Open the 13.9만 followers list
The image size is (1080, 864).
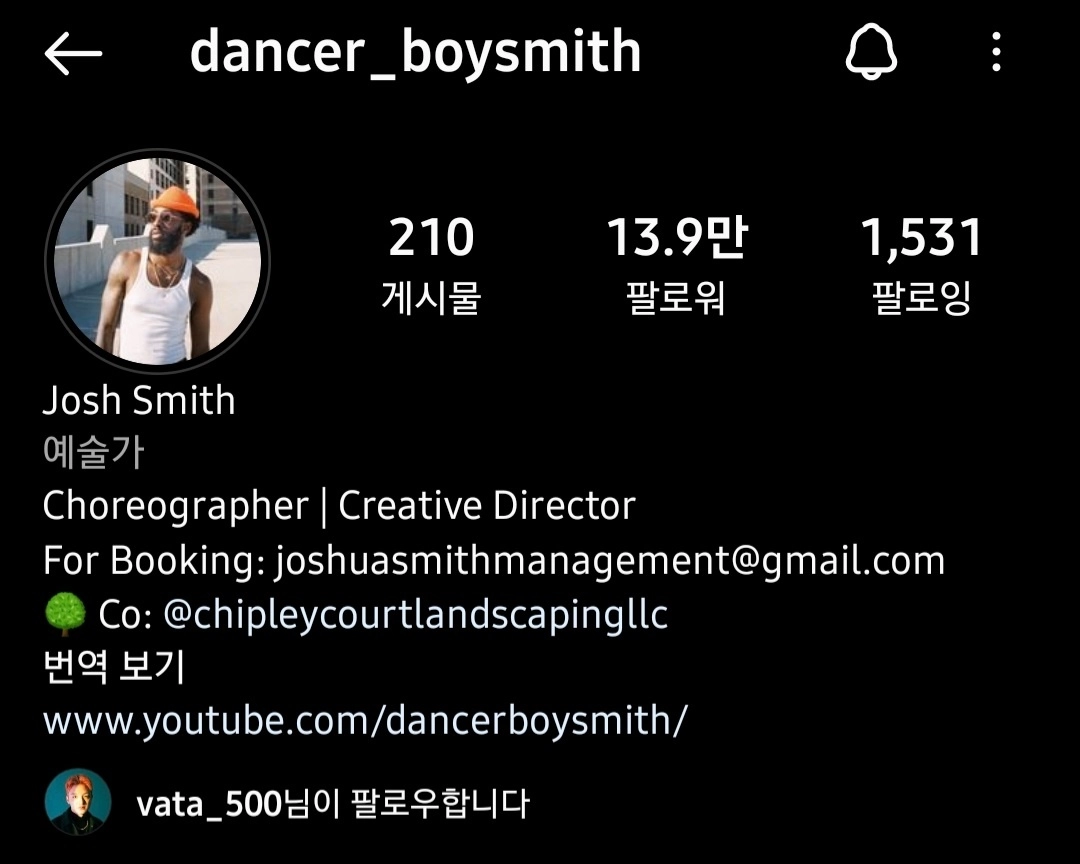[677, 265]
